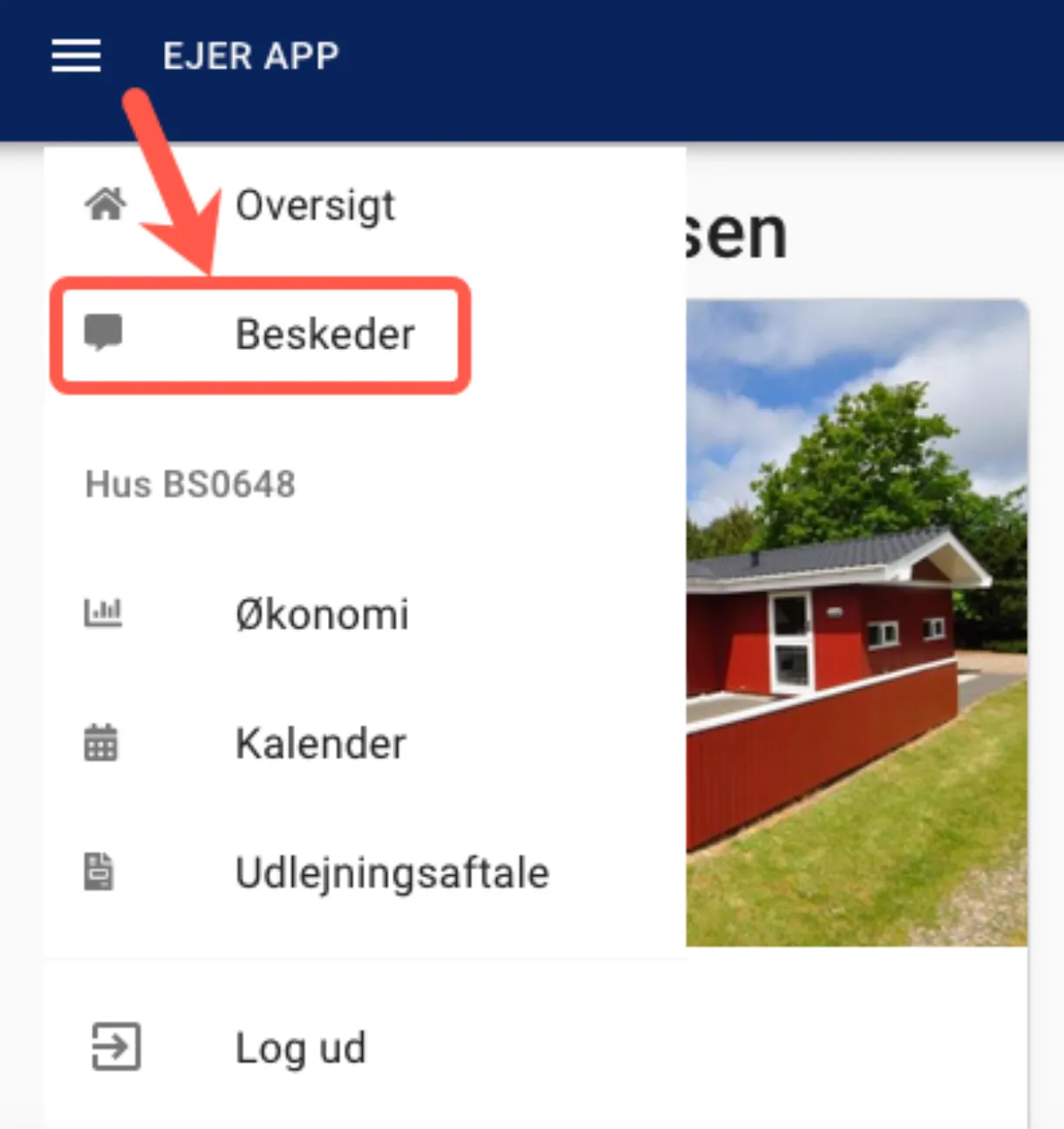The height and width of the screenshot is (1129, 1064).
Task: Open the Økonomi economy section
Action: click(322, 613)
